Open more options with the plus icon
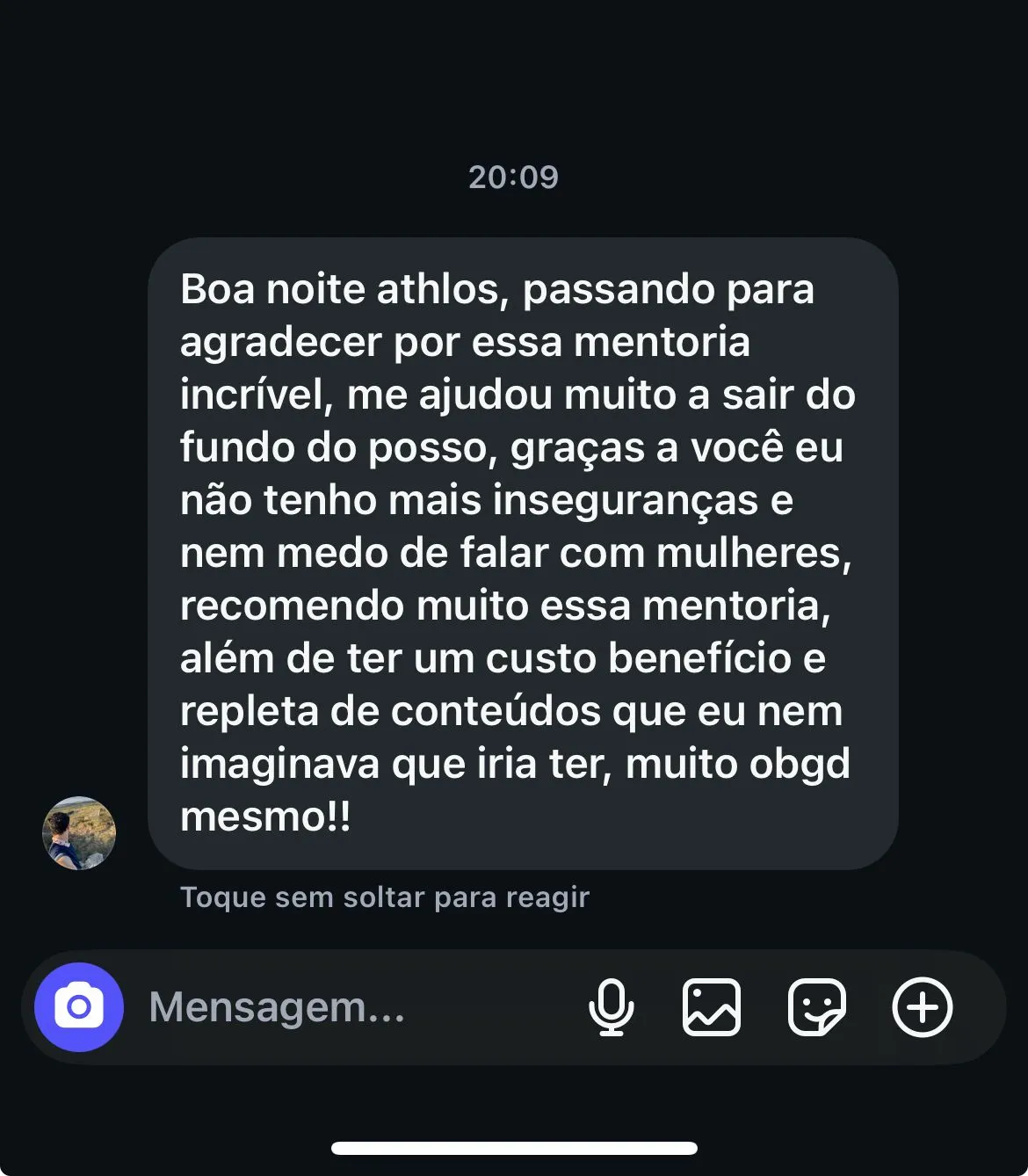This screenshot has height=1176, width=1028. pyautogui.click(x=922, y=1007)
